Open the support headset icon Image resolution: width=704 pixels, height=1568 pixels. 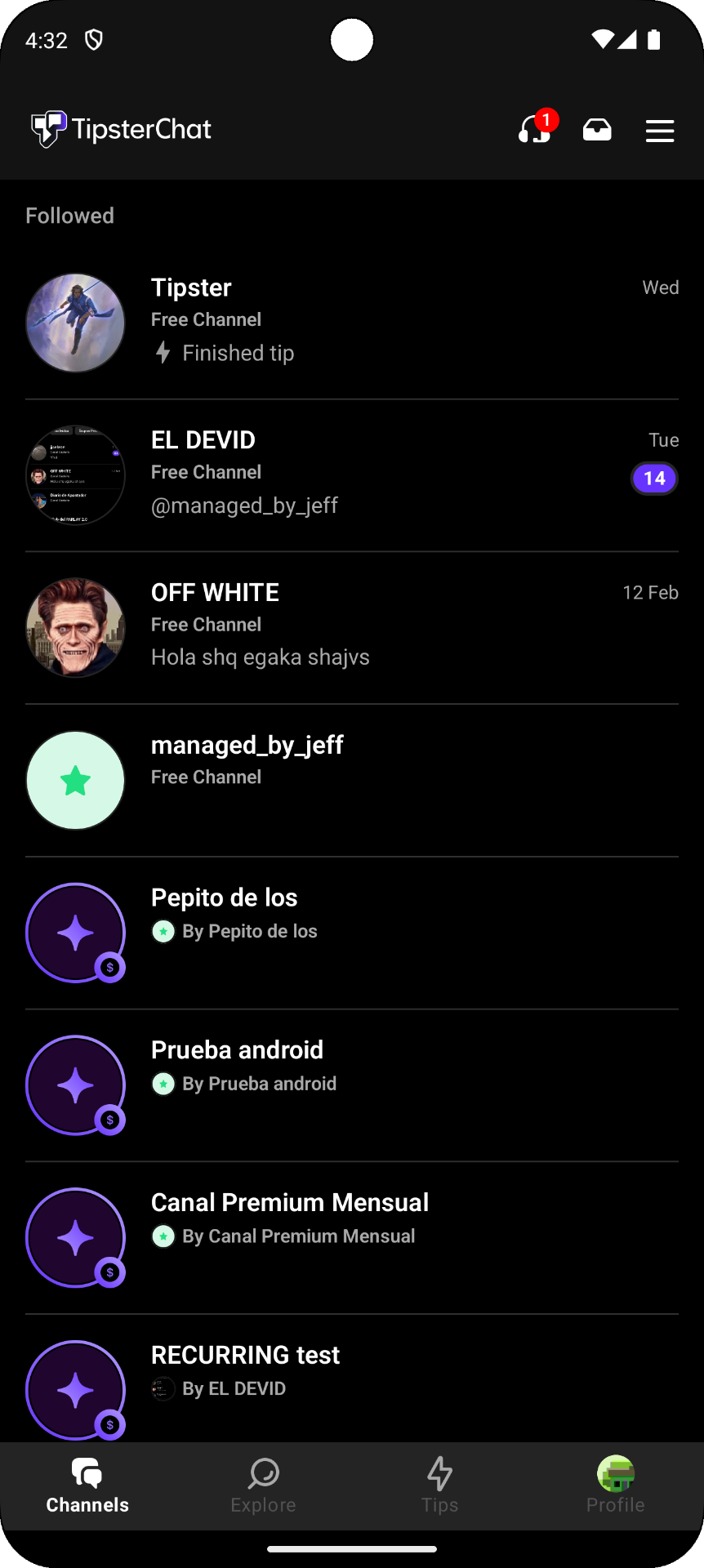point(533,130)
